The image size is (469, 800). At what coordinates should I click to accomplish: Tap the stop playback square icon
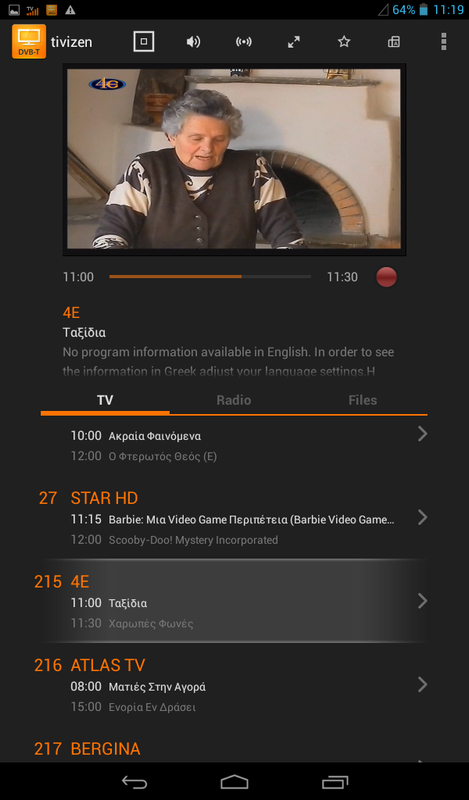click(x=143, y=42)
